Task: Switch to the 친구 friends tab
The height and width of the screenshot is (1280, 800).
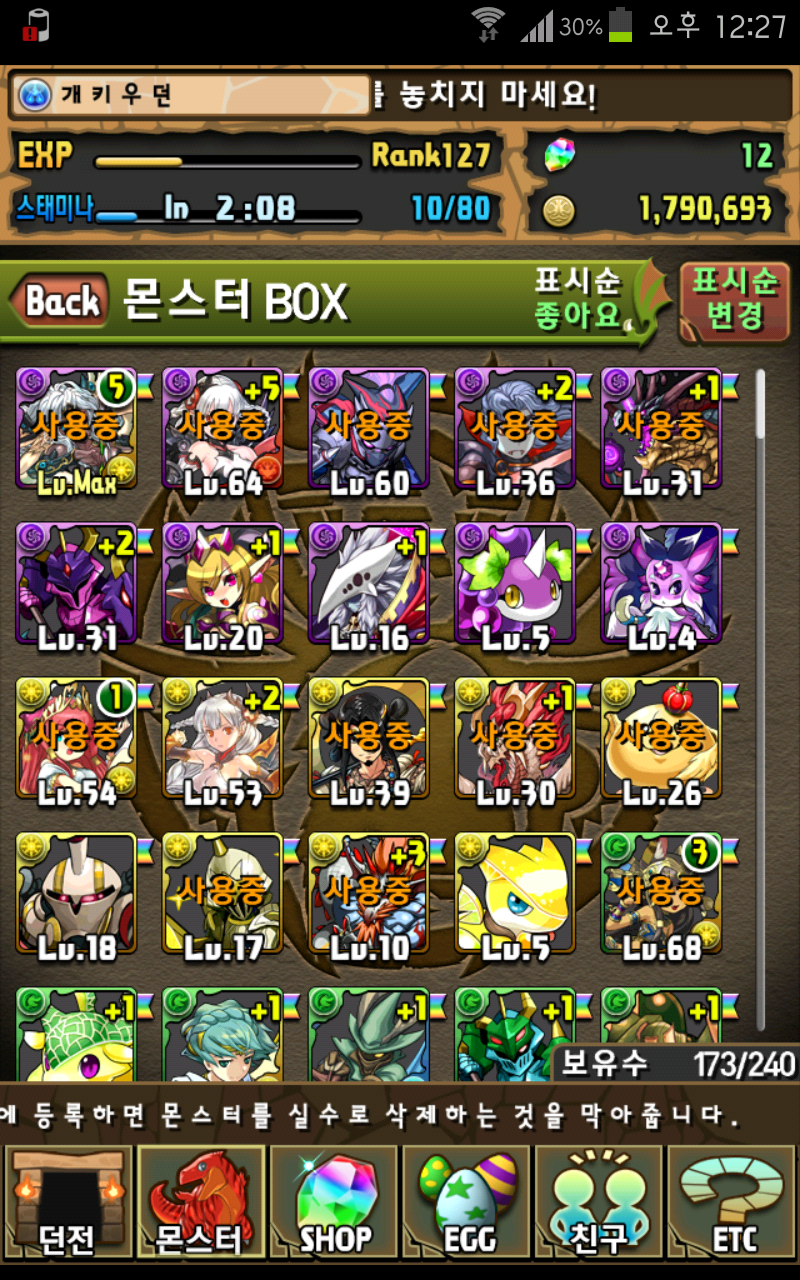Action: [x=599, y=1201]
